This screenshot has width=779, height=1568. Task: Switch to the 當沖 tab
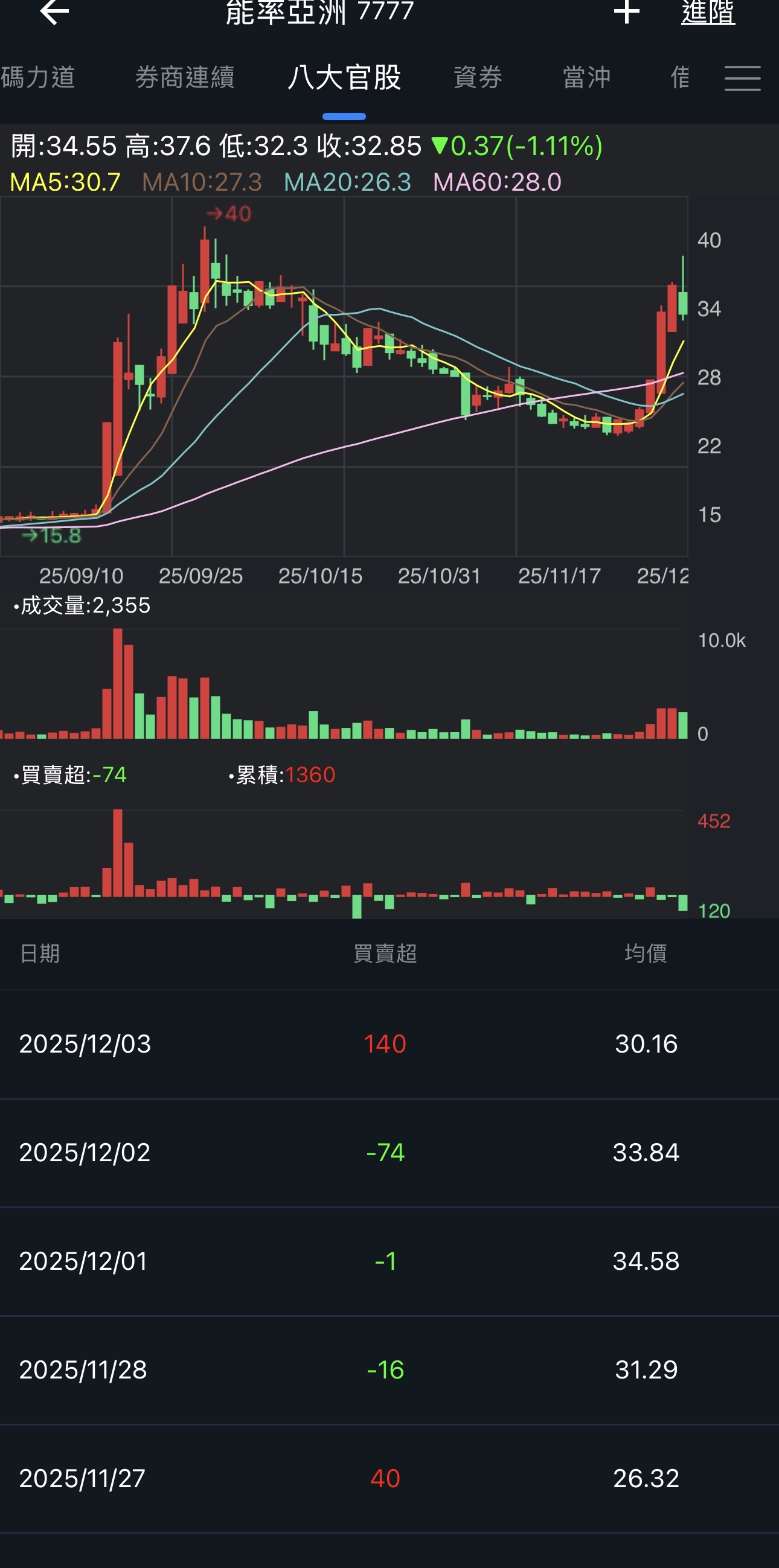point(586,78)
